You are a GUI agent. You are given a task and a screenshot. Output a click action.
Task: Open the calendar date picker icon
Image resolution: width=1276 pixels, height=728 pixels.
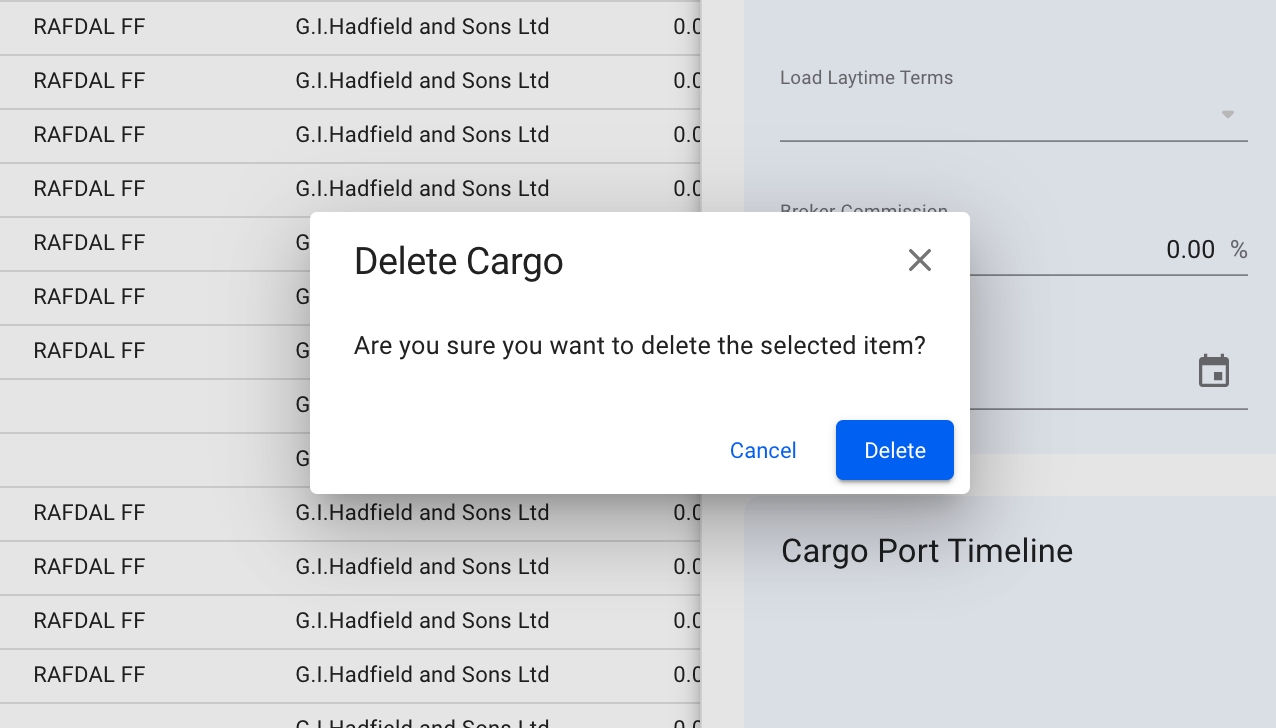[x=1213, y=371]
